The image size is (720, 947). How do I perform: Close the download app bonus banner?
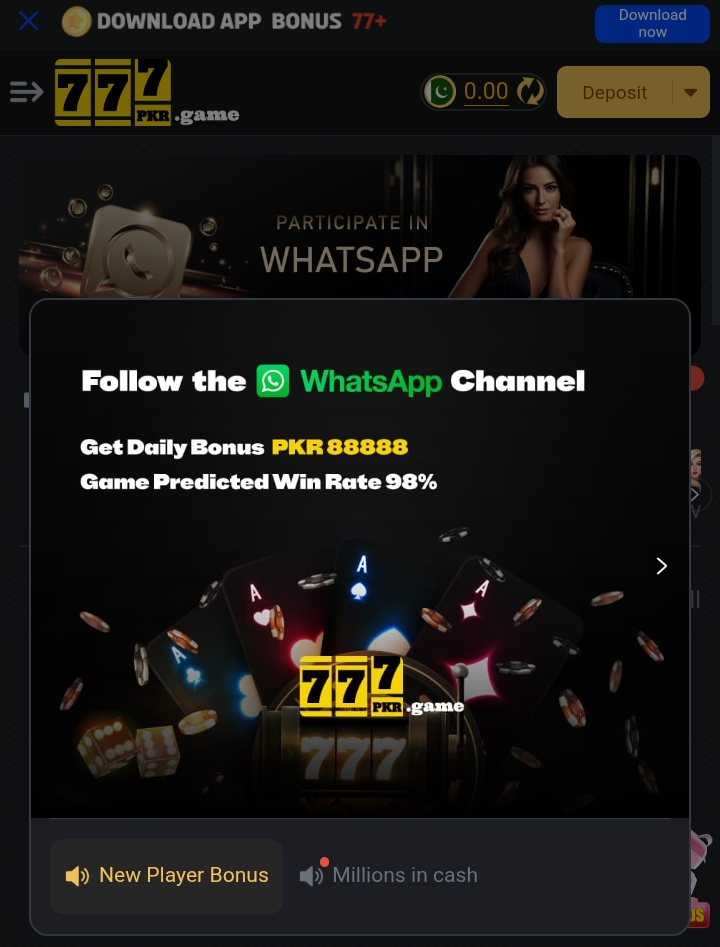29,21
